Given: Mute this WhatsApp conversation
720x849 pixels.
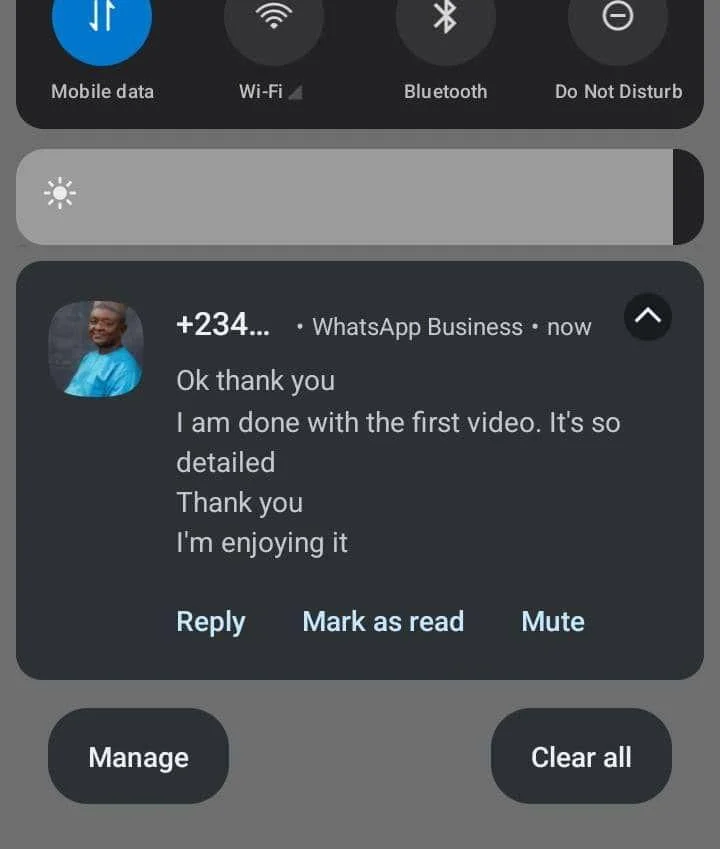Looking at the screenshot, I should pyautogui.click(x=552, y=621).
